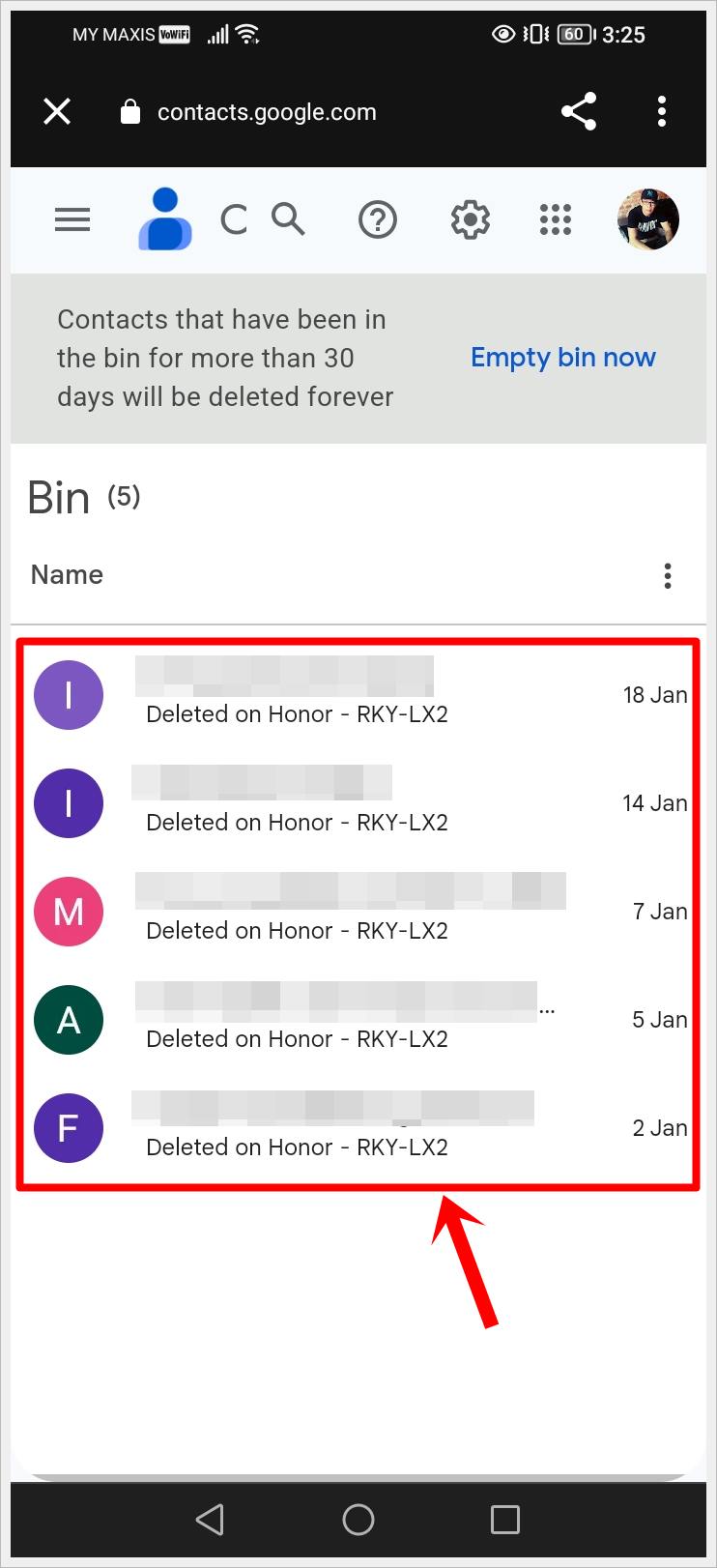
Task: Click the refresh icon next to the search
Action: 233,219
